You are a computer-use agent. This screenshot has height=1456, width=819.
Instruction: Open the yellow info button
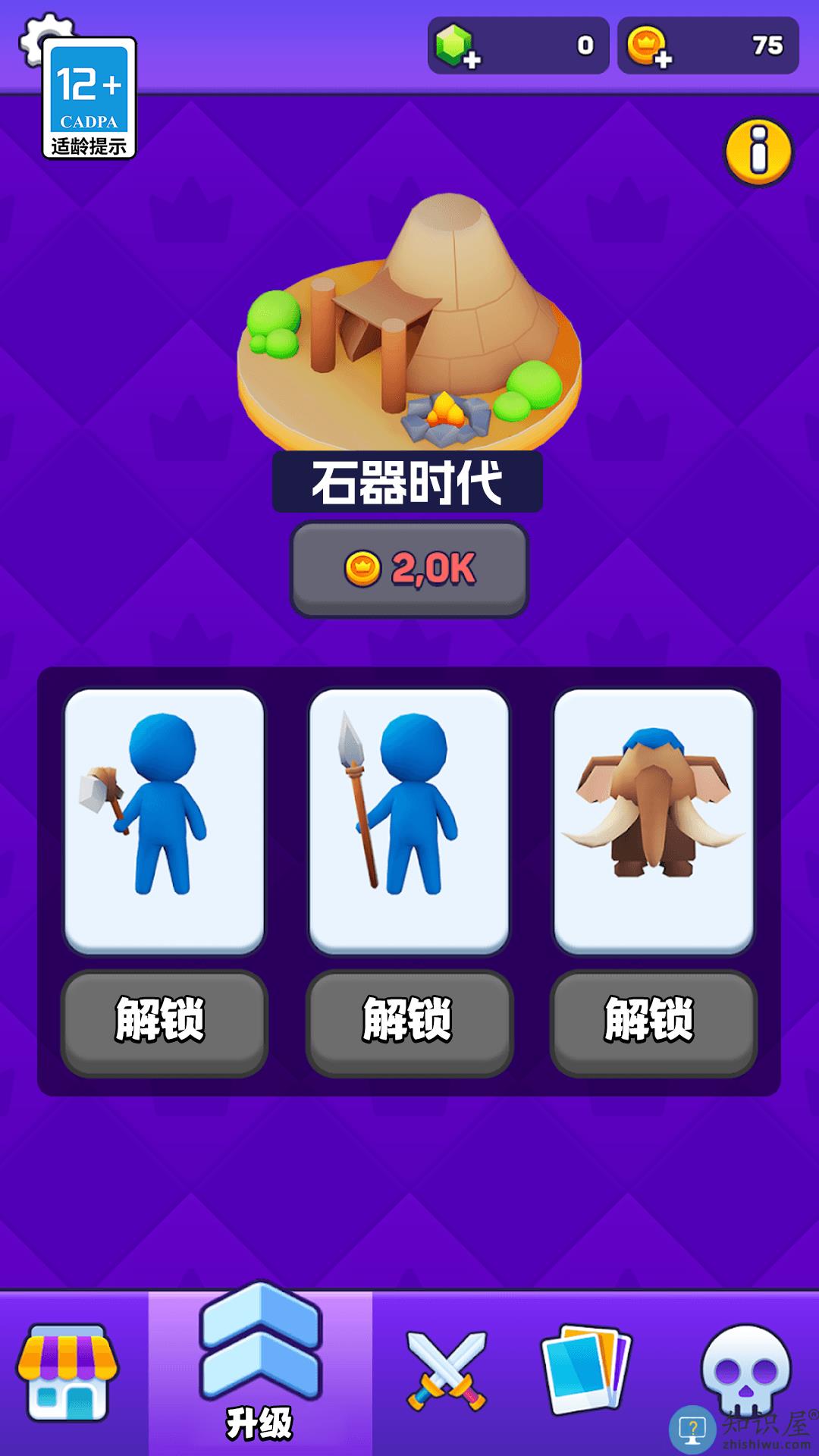click(x=758, y=152)
